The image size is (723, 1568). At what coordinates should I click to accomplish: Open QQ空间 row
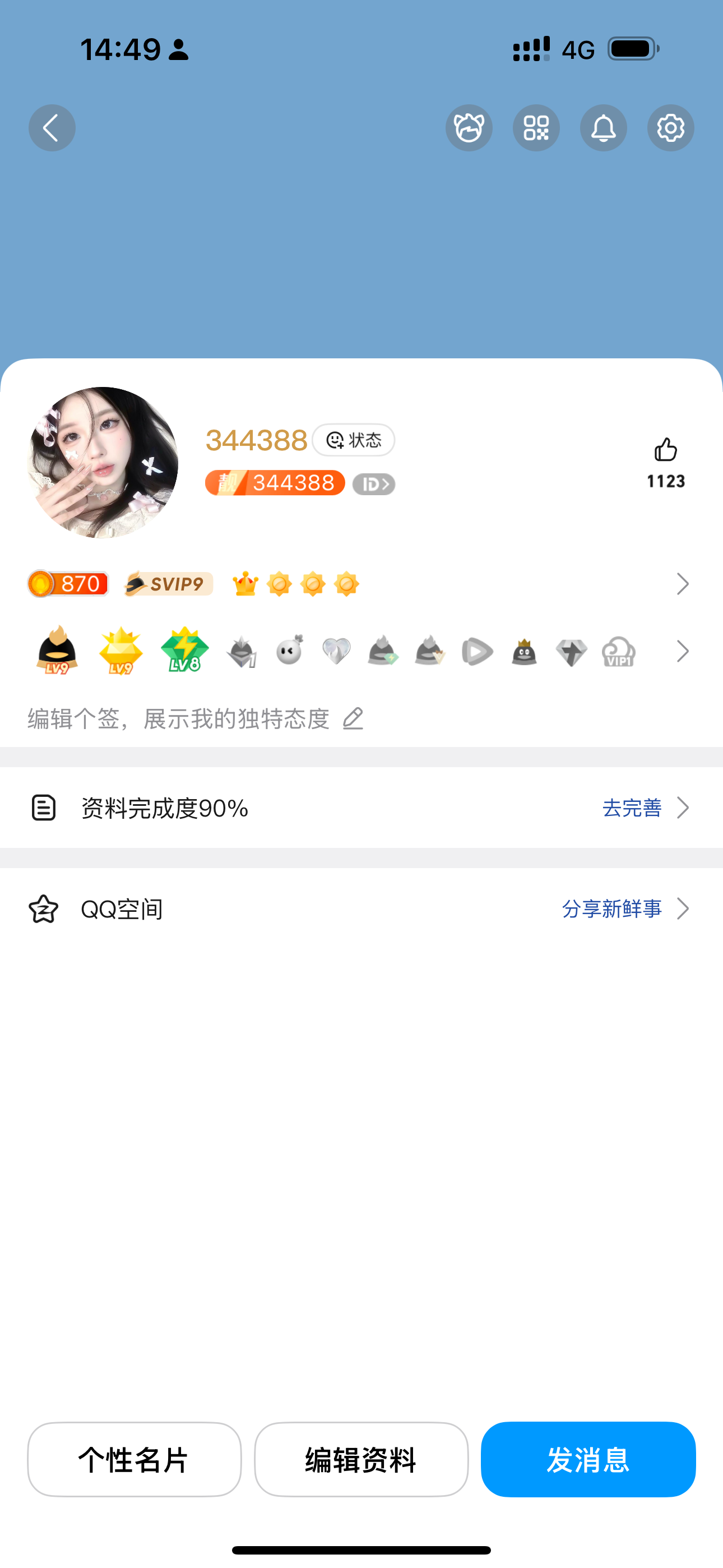[x=361, y=909]
